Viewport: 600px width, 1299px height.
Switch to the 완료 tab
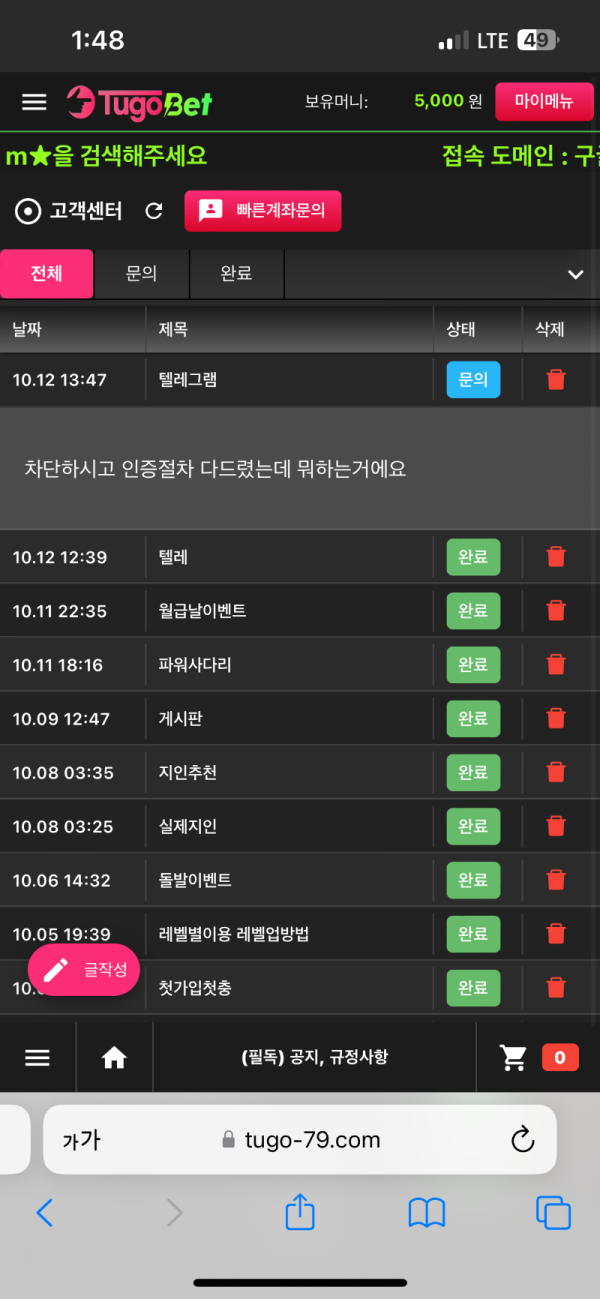tap(236, 274)
